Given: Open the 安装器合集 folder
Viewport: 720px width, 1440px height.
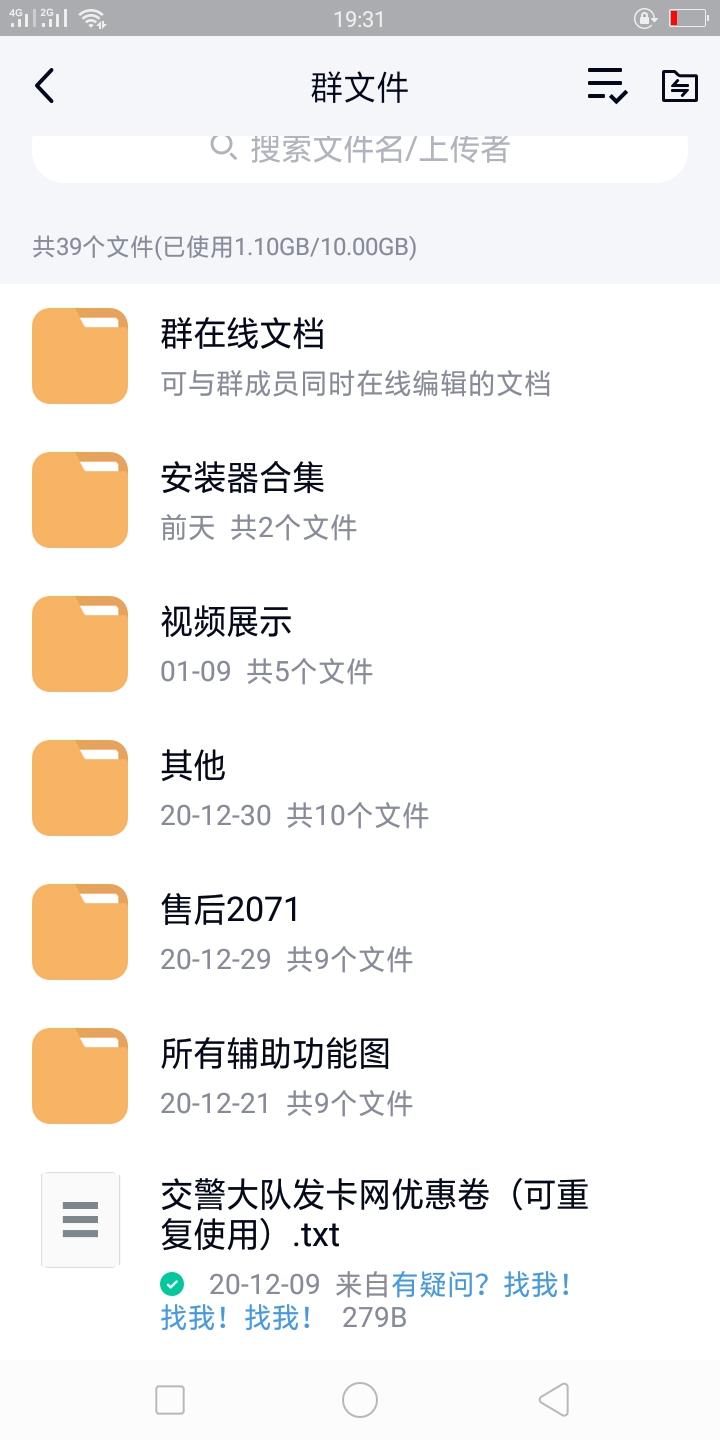Looking at the screenshot, I should [360, 500].
